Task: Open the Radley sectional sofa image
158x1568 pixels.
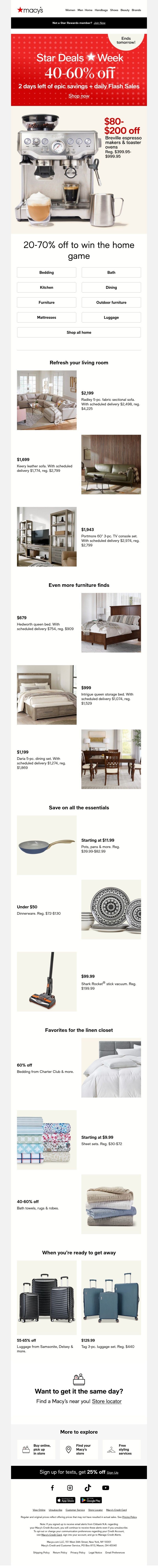Action: click(x=46, y=400)
